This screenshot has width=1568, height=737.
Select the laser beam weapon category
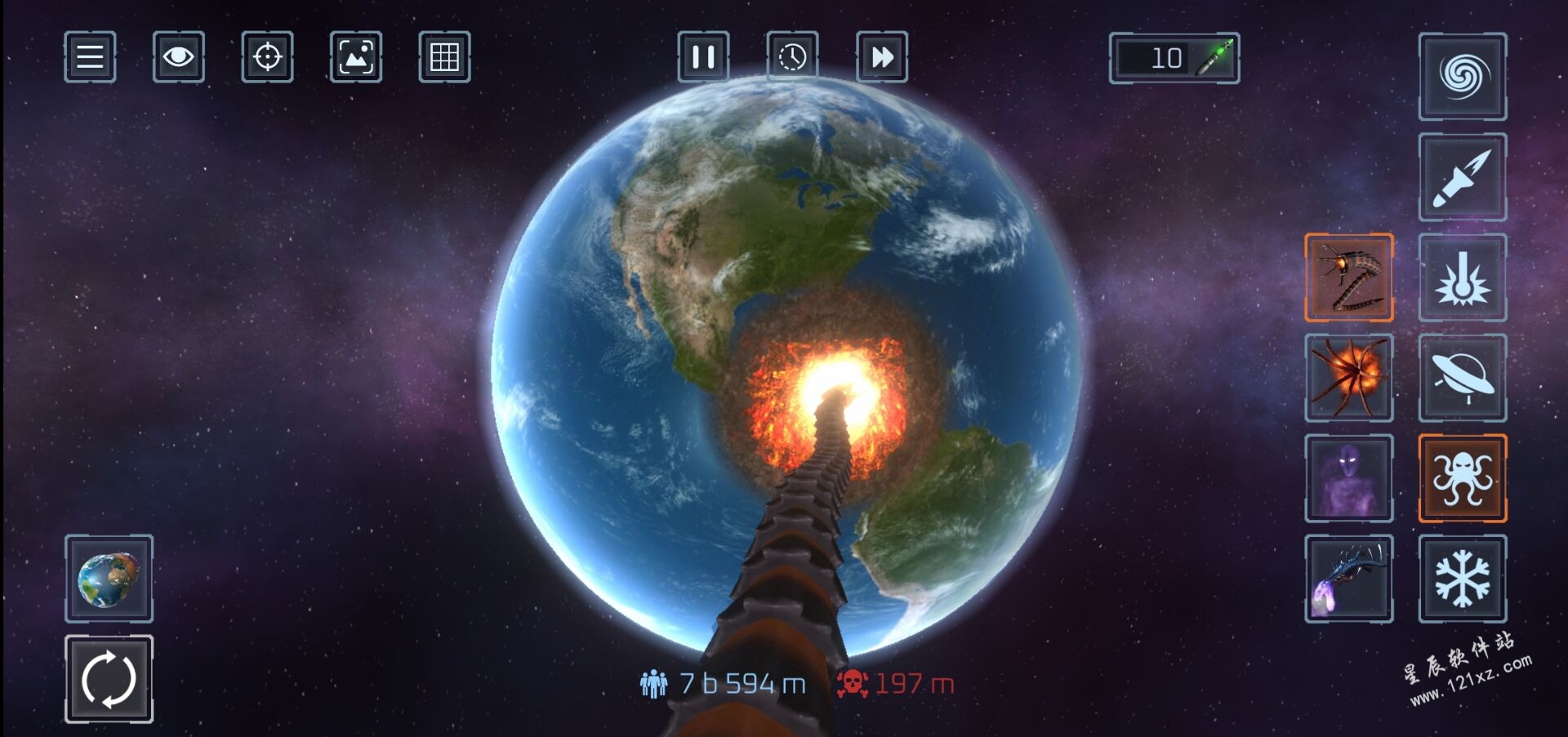click(x=1463, y=277)
